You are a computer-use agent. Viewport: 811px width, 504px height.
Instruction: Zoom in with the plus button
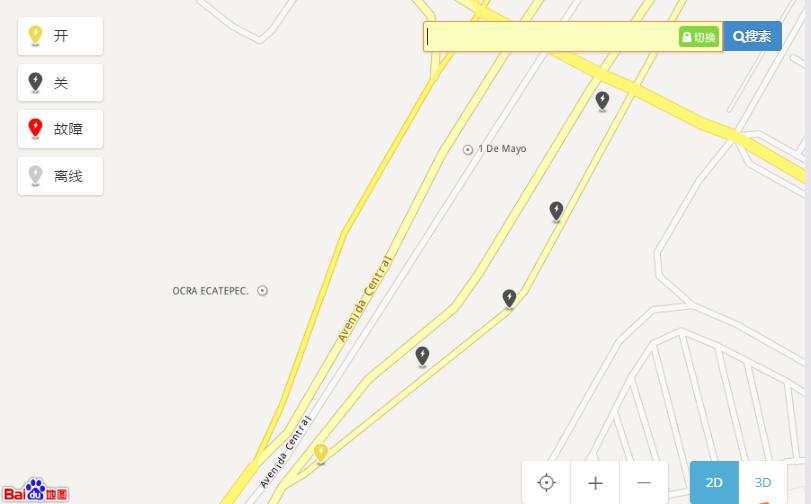coord(595,482)
